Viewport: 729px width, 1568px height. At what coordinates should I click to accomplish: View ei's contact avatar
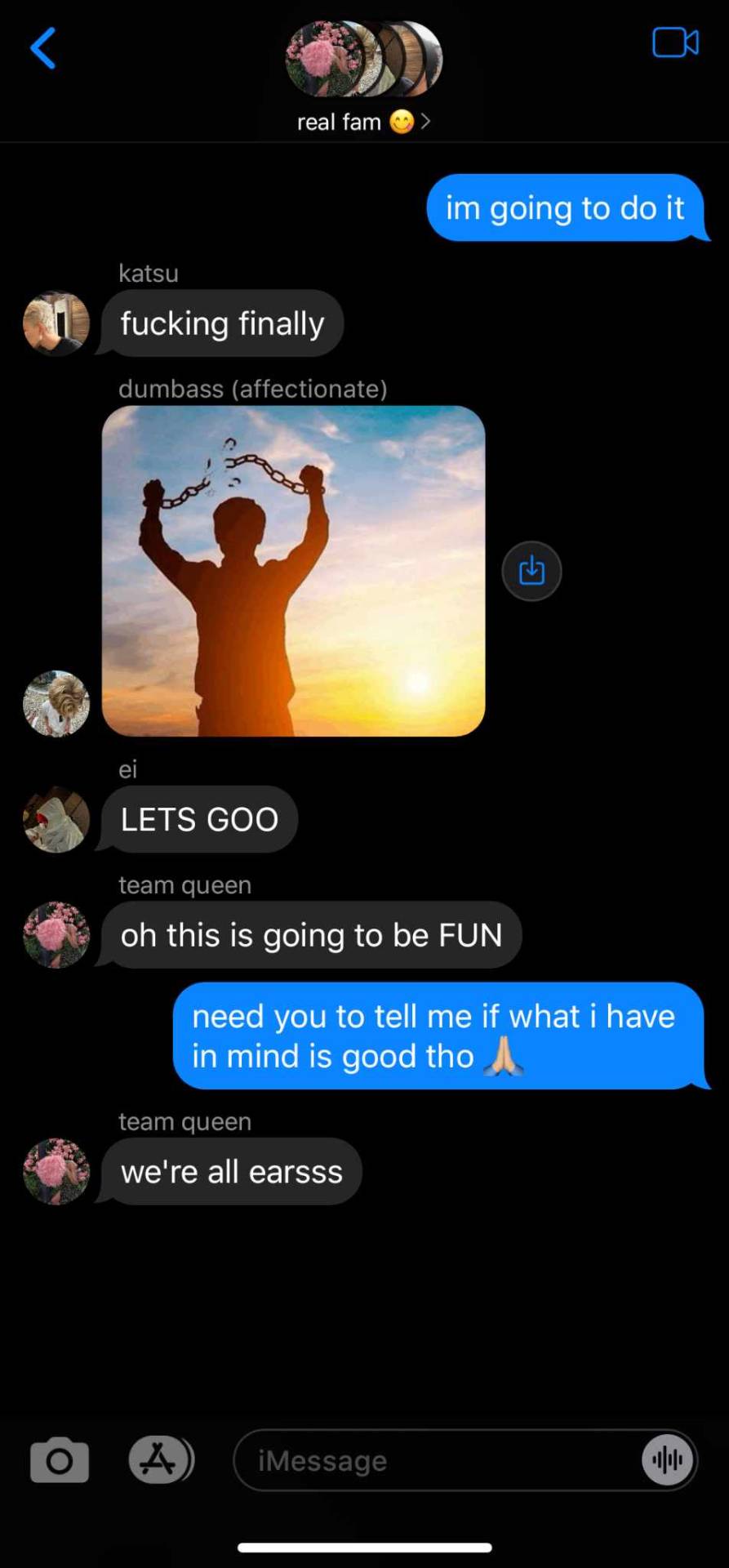click(56, 819)
